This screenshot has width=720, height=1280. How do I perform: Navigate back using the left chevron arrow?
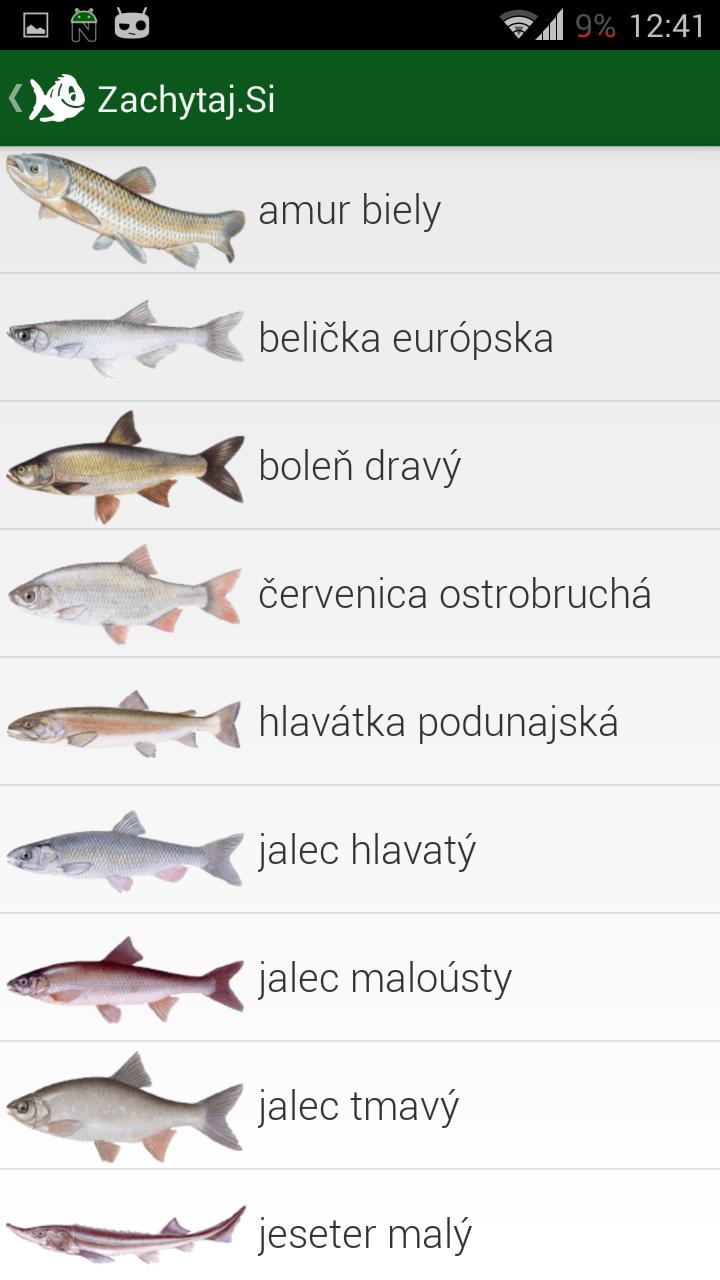tap(15, 97)
